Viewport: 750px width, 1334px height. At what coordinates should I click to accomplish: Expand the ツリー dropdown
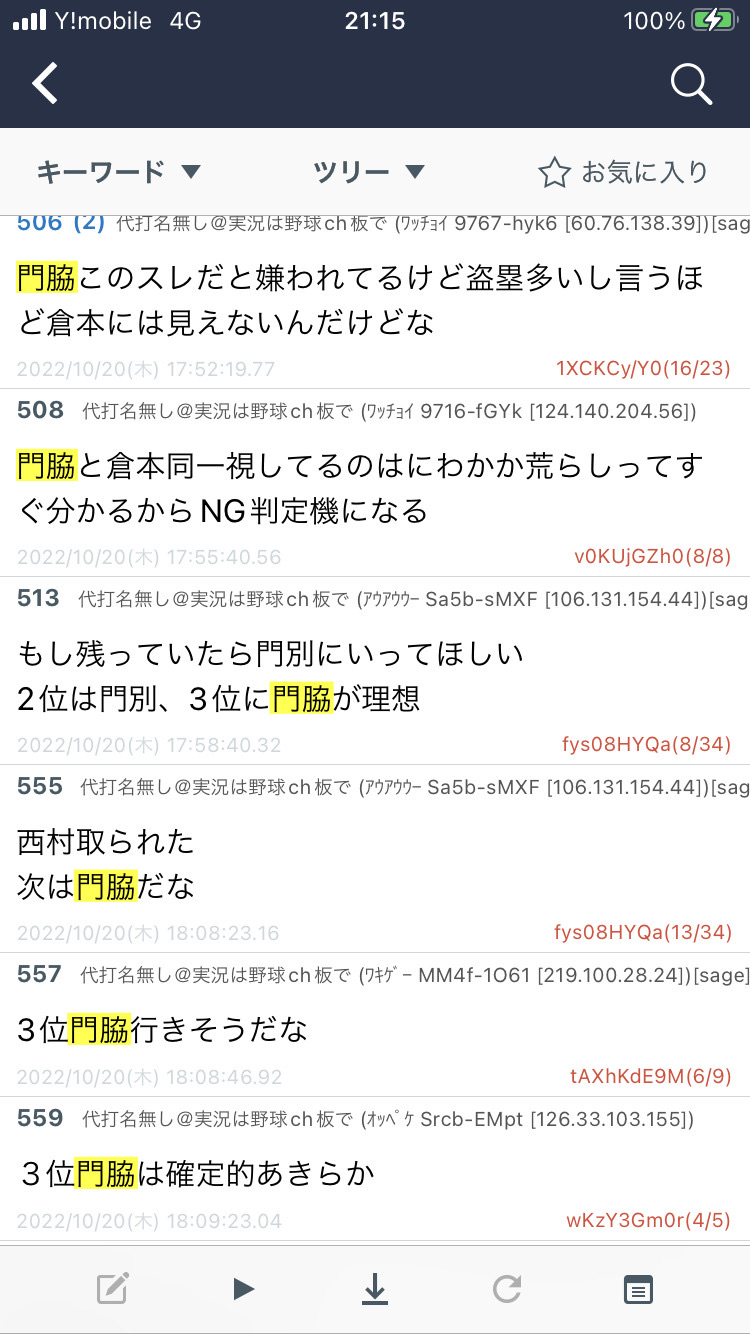pos(369,172)
